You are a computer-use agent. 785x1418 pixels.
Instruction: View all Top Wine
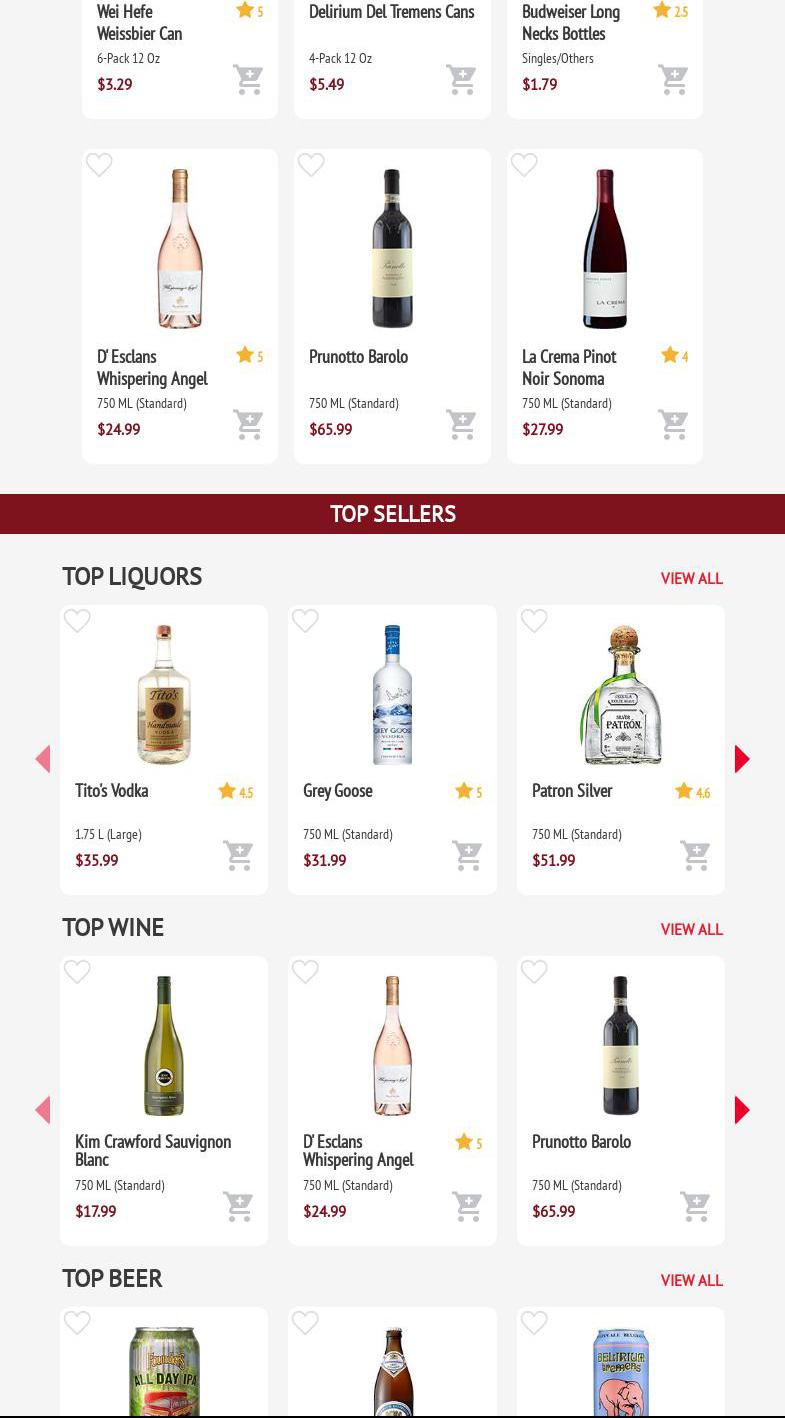click(691, 930)
